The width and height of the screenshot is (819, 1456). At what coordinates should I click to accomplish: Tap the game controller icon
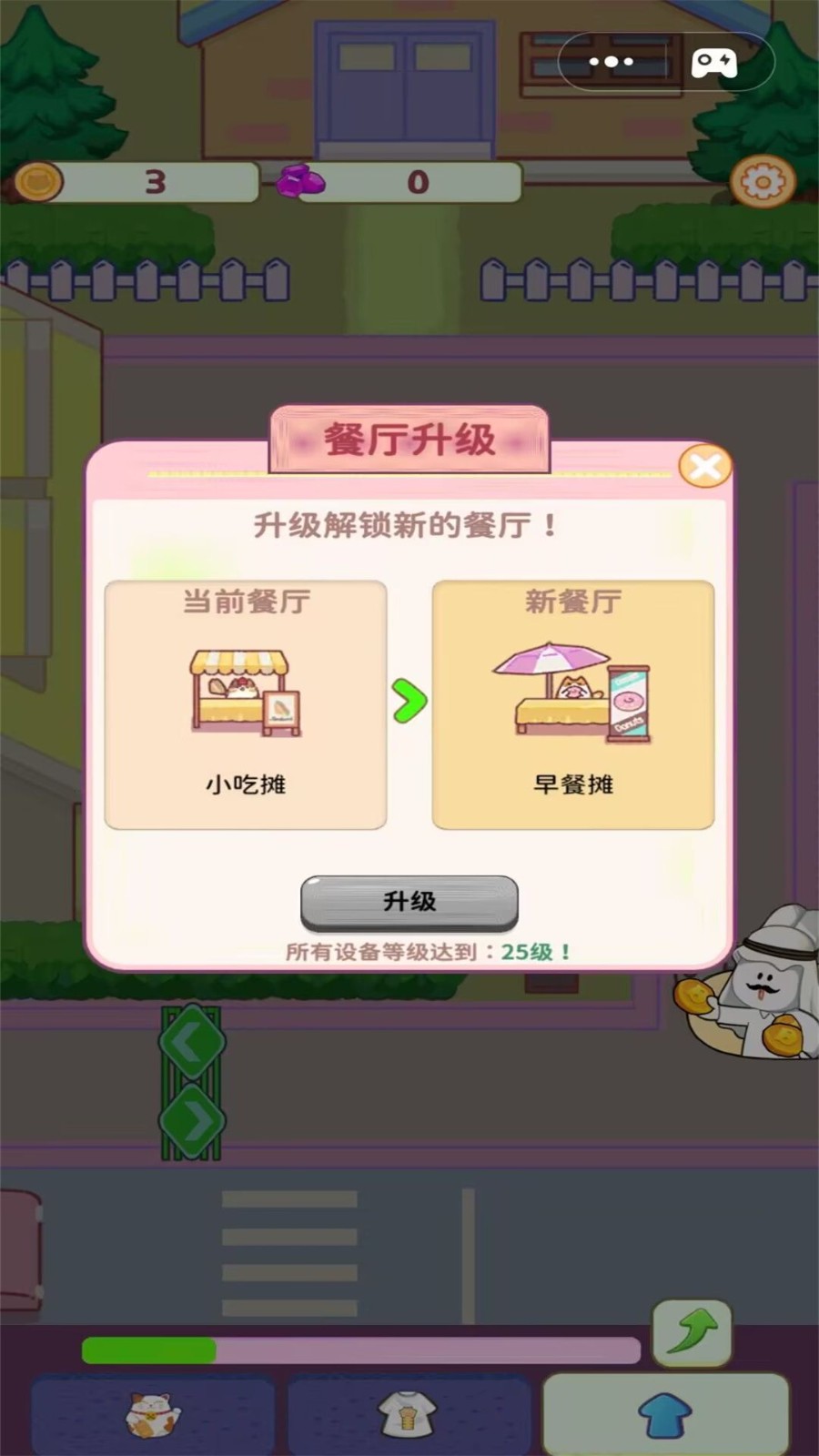[714, 62]
